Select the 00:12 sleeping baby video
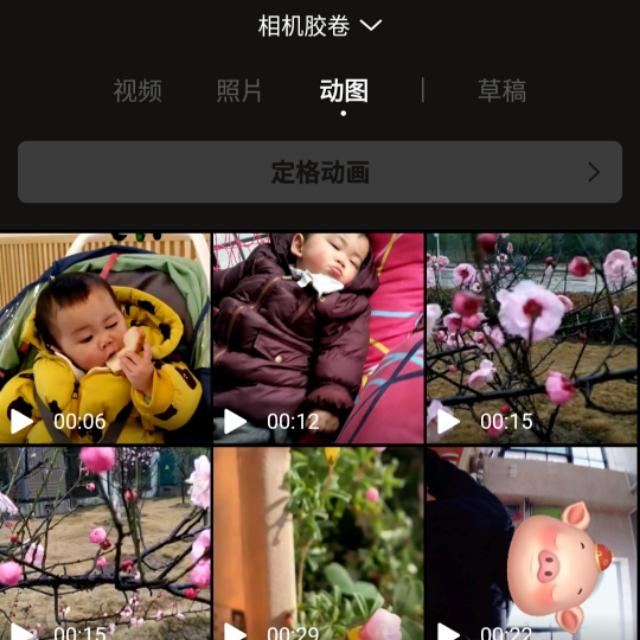The width and height of the screenshot is (640, 640). click(x=318, y=338)
